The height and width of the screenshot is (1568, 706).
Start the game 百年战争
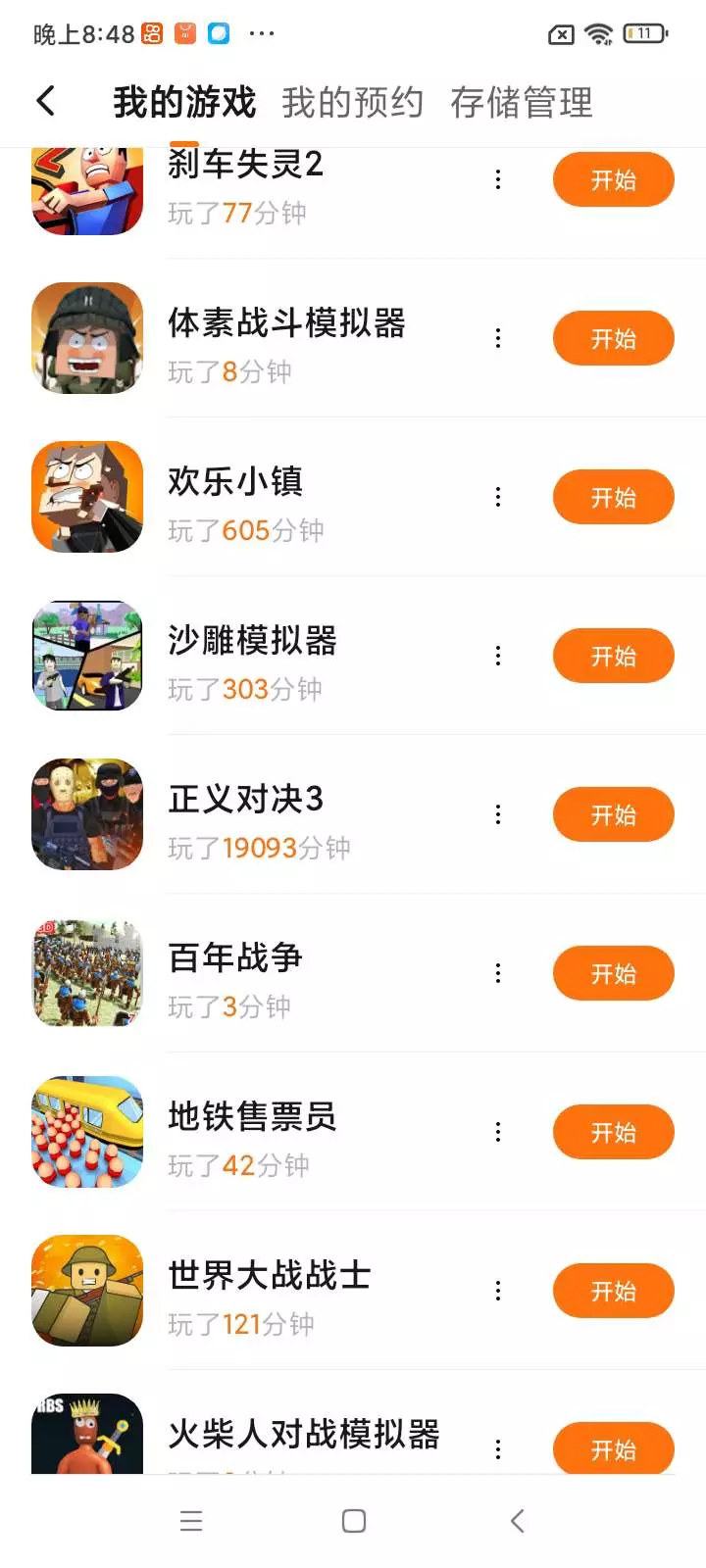click(613, 974)
